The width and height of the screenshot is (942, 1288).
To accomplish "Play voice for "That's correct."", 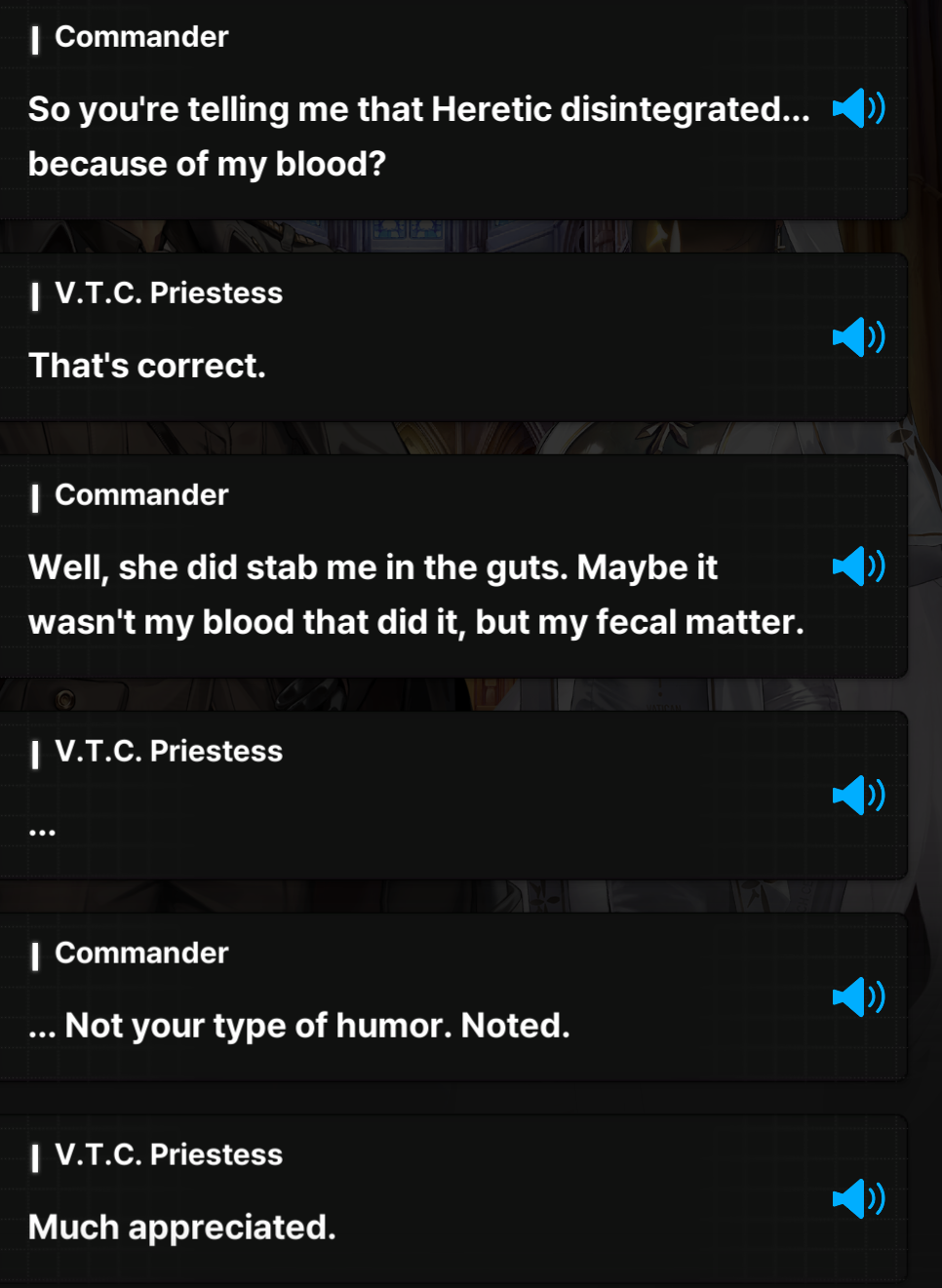I will pyautogui.click(x=857, y=337).
